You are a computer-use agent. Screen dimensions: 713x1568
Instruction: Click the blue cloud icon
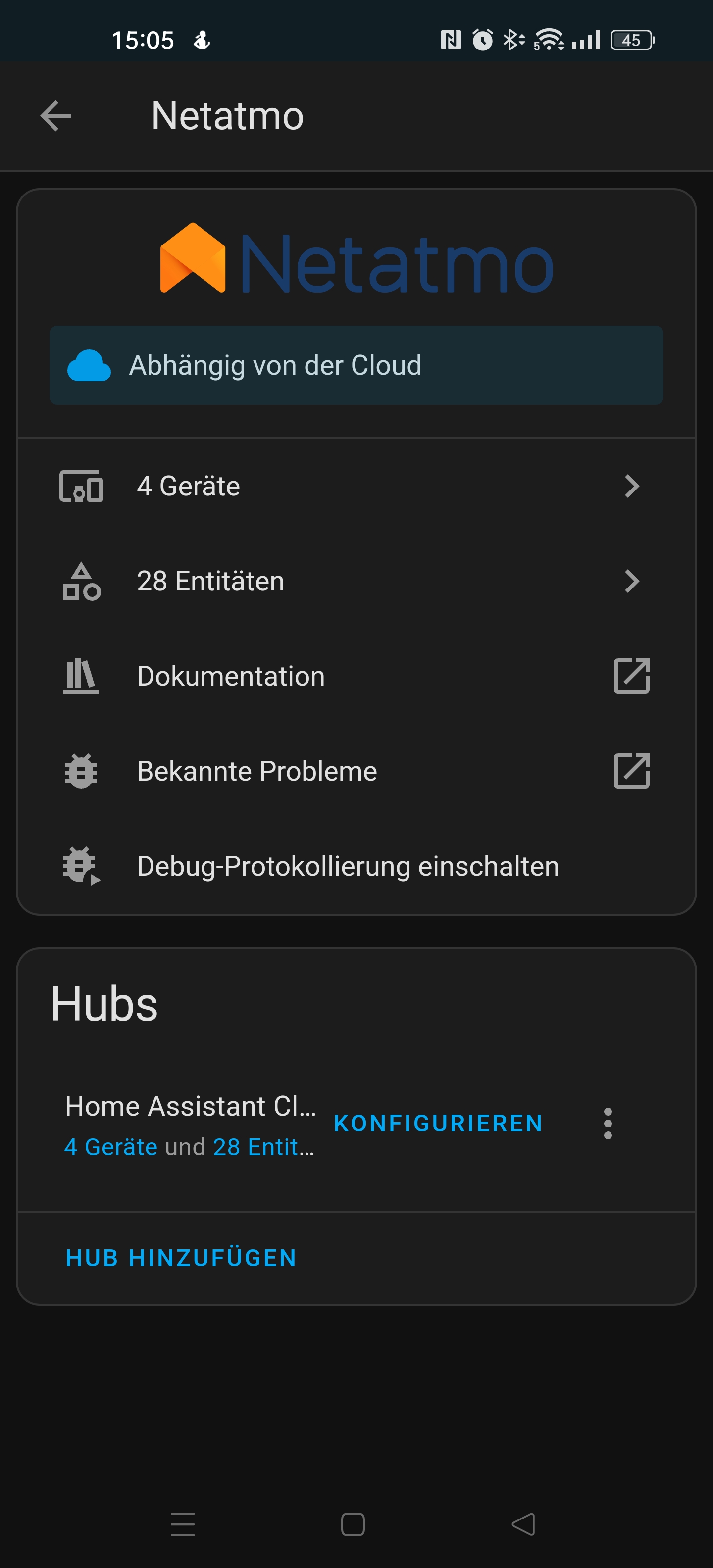click(x=90, y=365)
